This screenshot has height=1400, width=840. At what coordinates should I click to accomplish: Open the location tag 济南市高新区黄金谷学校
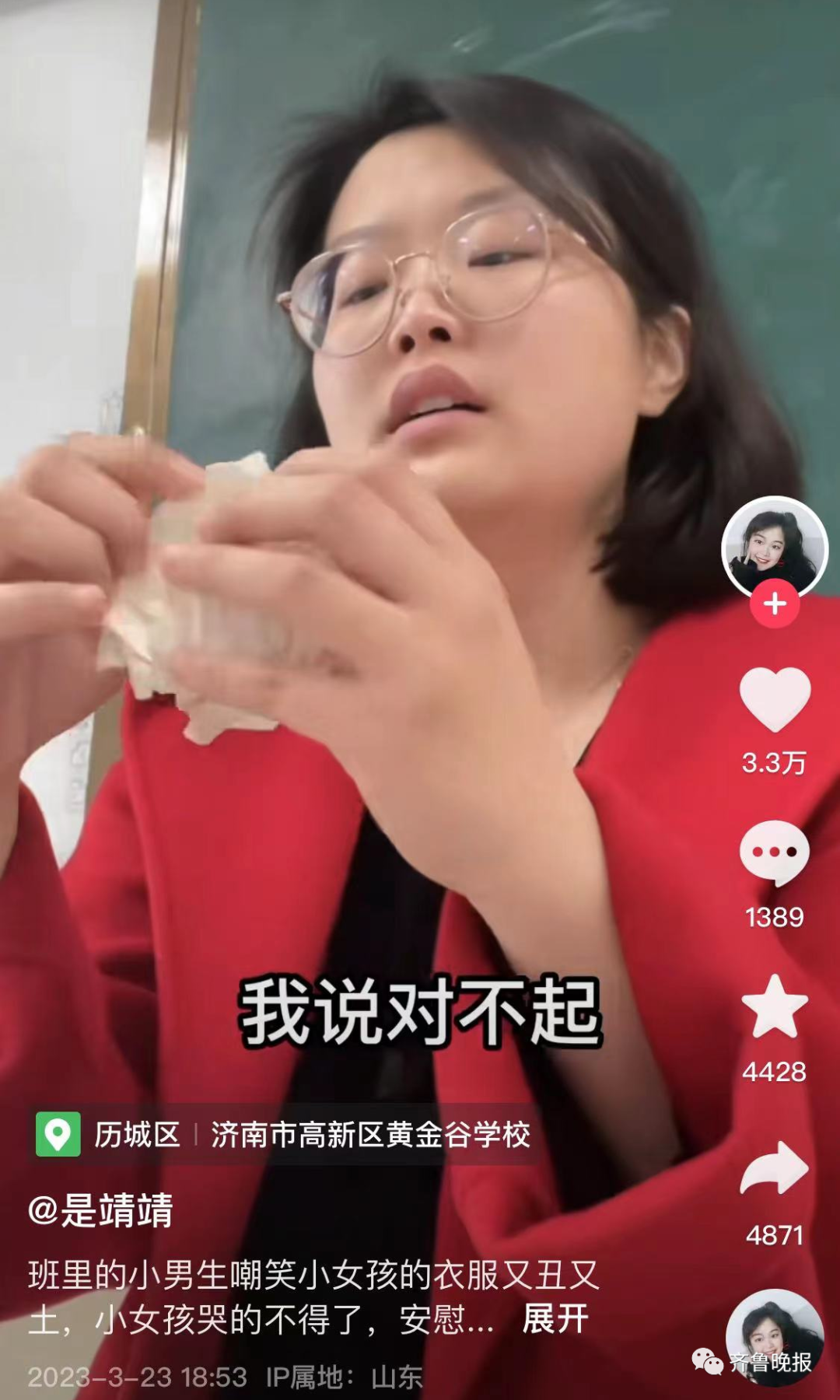(x=370, y=1135)
